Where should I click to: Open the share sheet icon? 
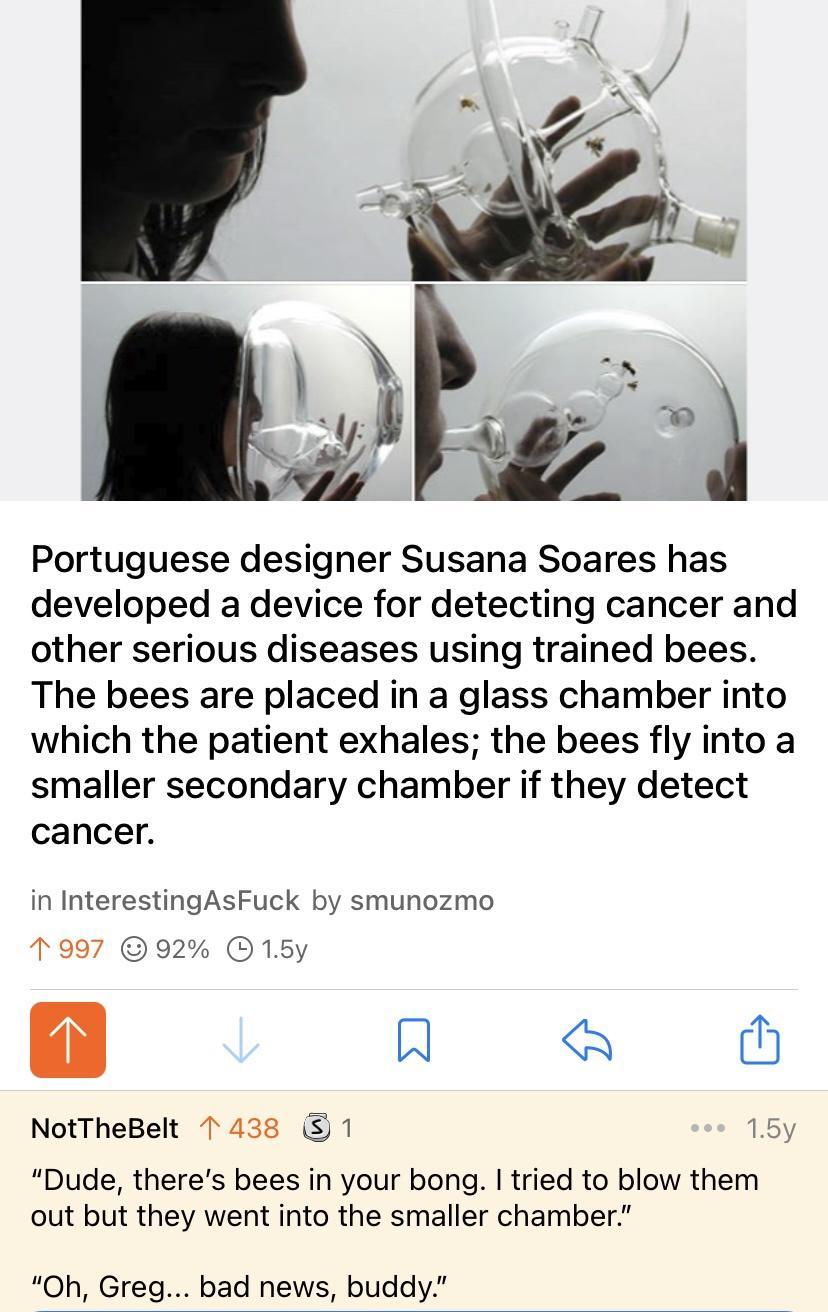pos(760,1040)
